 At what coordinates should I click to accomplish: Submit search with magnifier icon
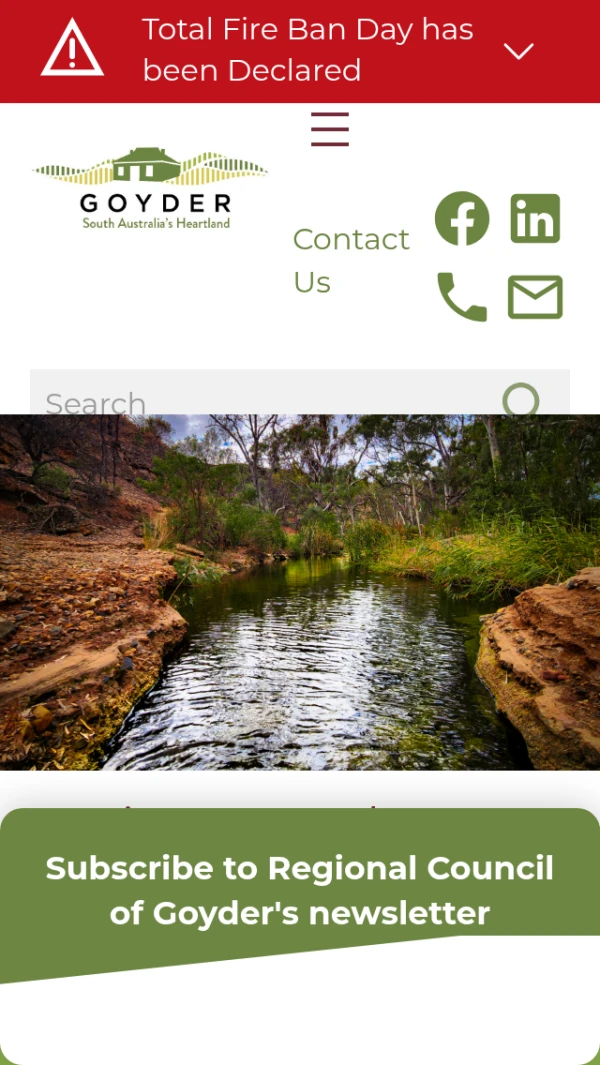pyautogui.click(x=521, y=400)
